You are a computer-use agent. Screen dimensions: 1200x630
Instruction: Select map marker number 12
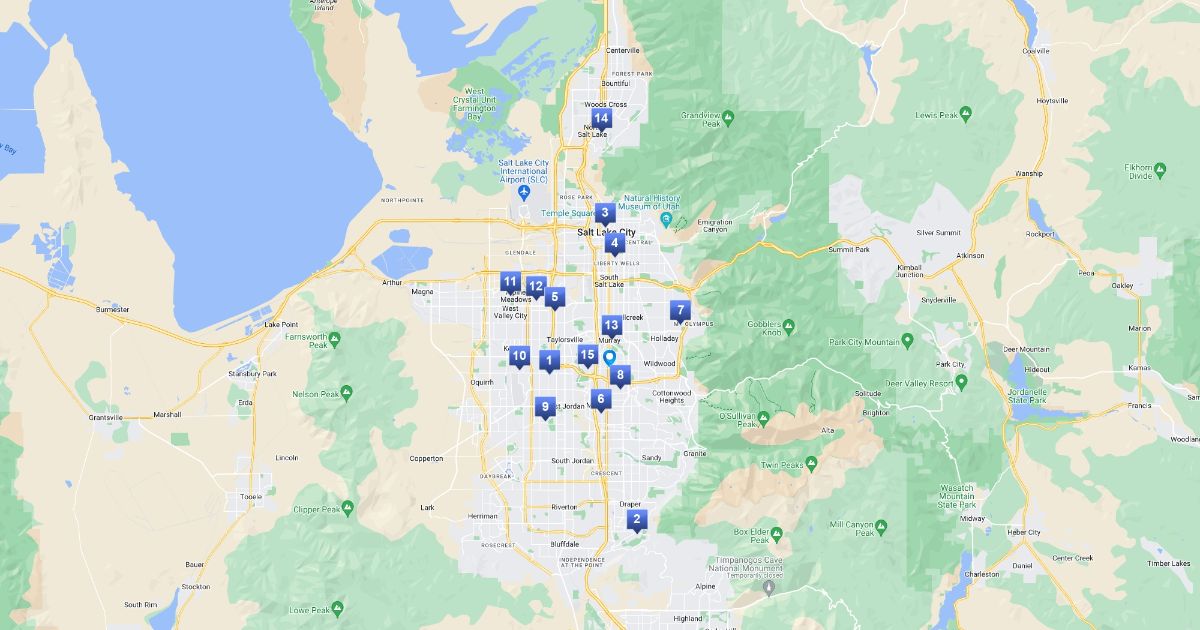click(535, 288)
